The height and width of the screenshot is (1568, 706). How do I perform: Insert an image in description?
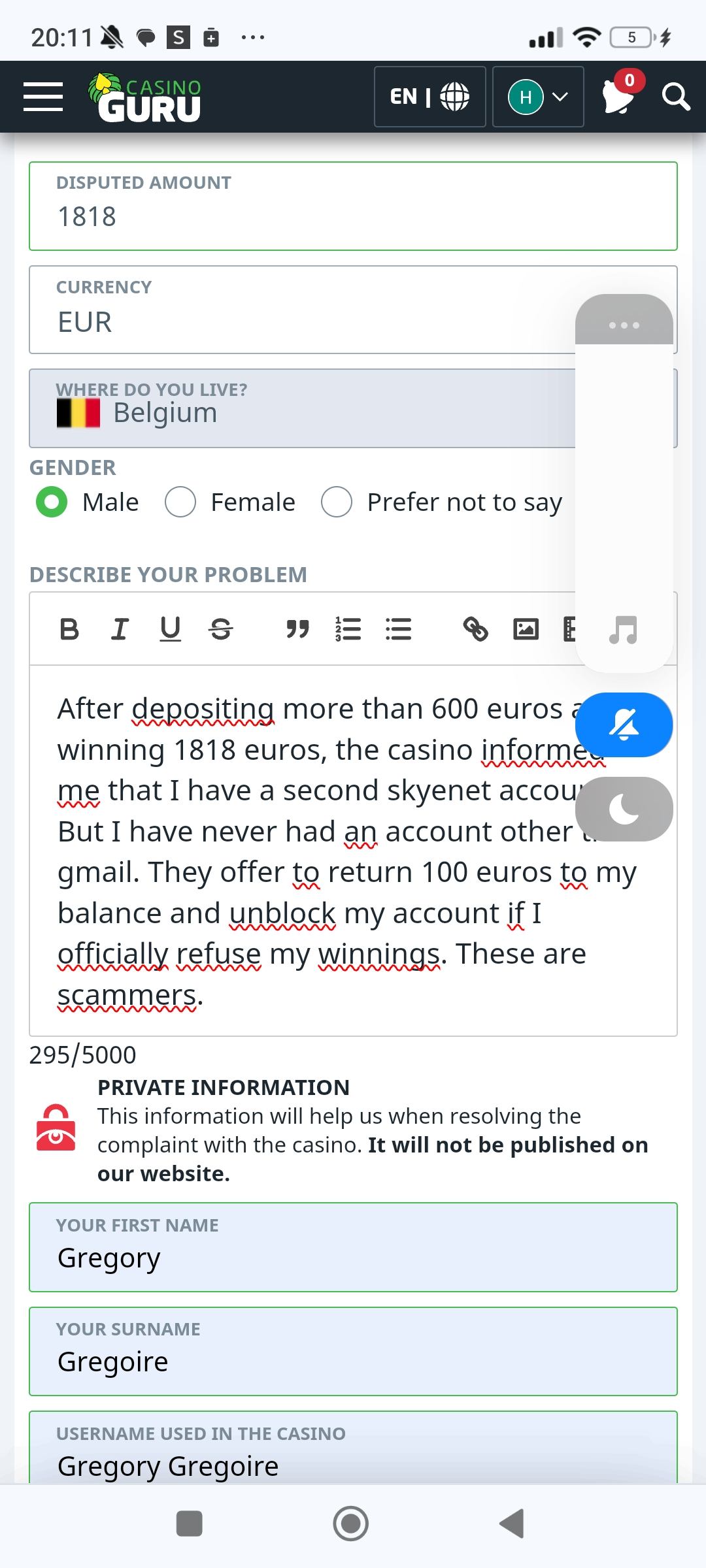tap(526, 629)
